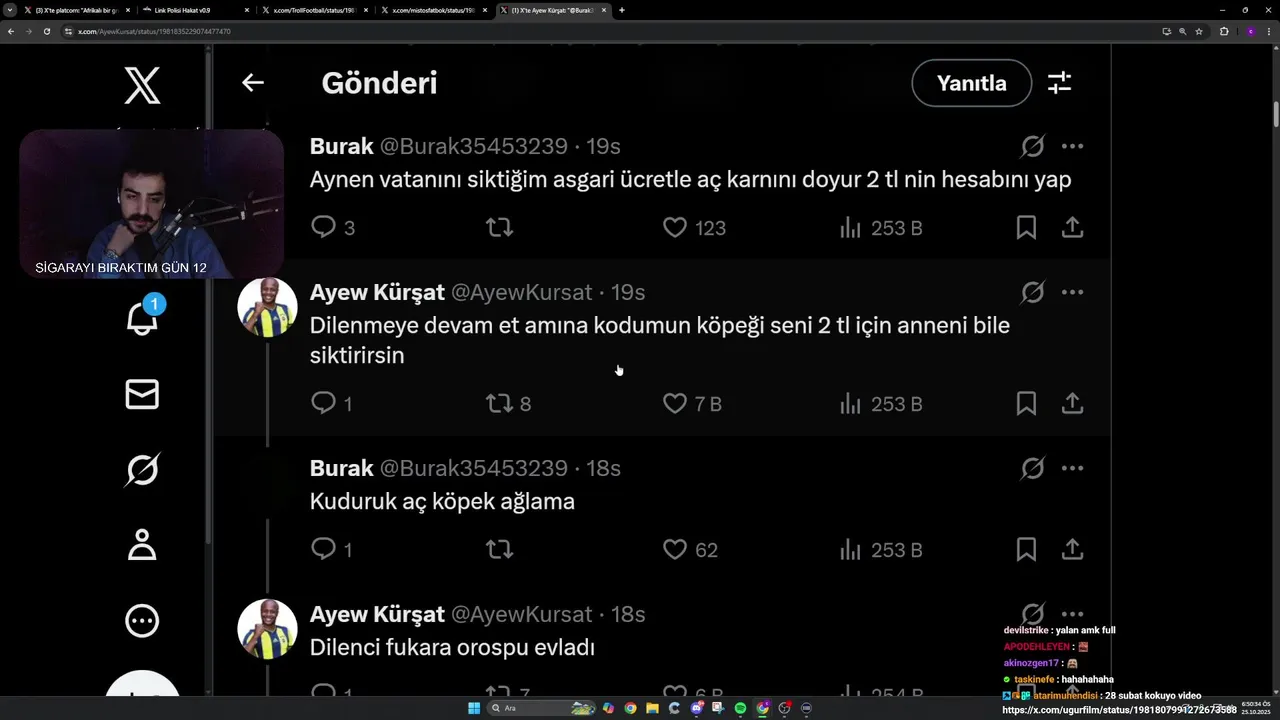Open the profile icon in the sidebar
Screen dimensions: 1280x720
tap(142, 545)
